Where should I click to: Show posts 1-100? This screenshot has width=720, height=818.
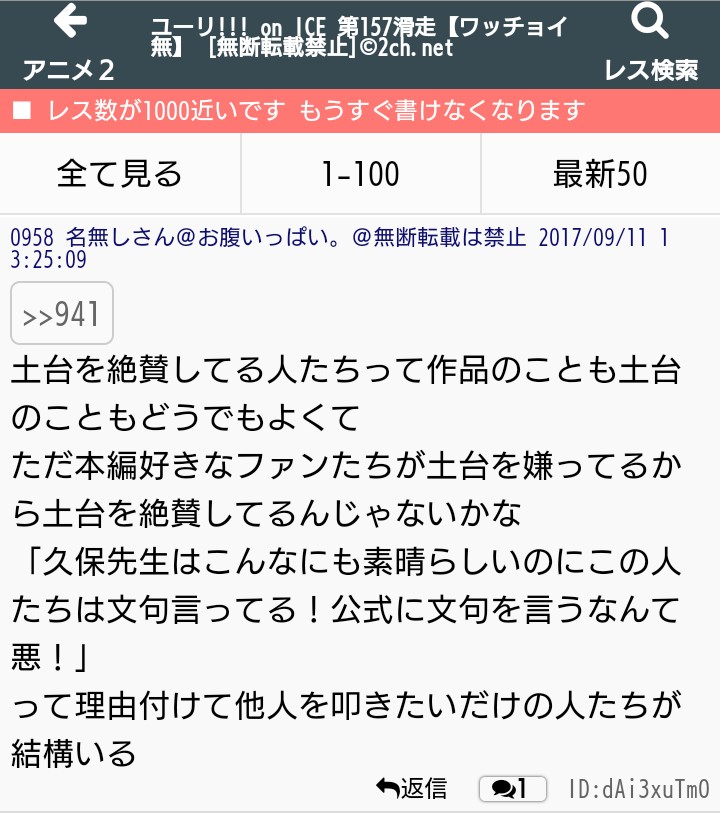[360, 174]
